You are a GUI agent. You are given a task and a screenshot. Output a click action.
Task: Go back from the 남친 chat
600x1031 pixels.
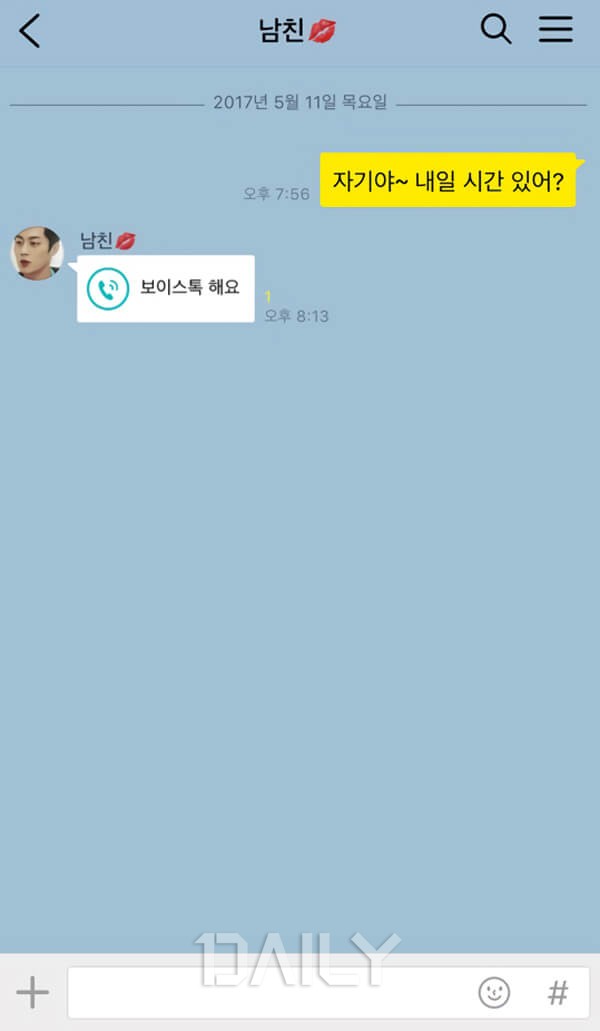(x=30, y=32)
